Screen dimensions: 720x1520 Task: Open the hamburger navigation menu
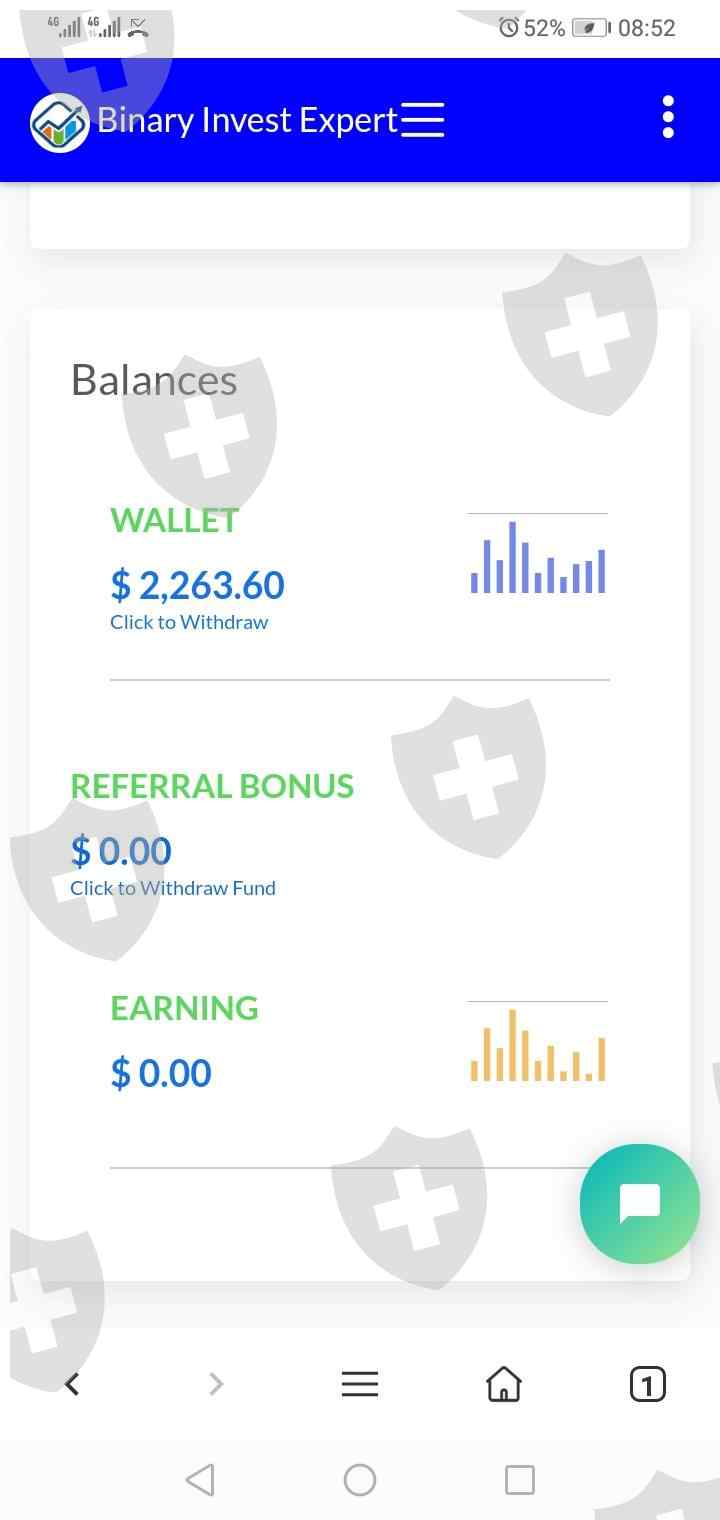422,120
